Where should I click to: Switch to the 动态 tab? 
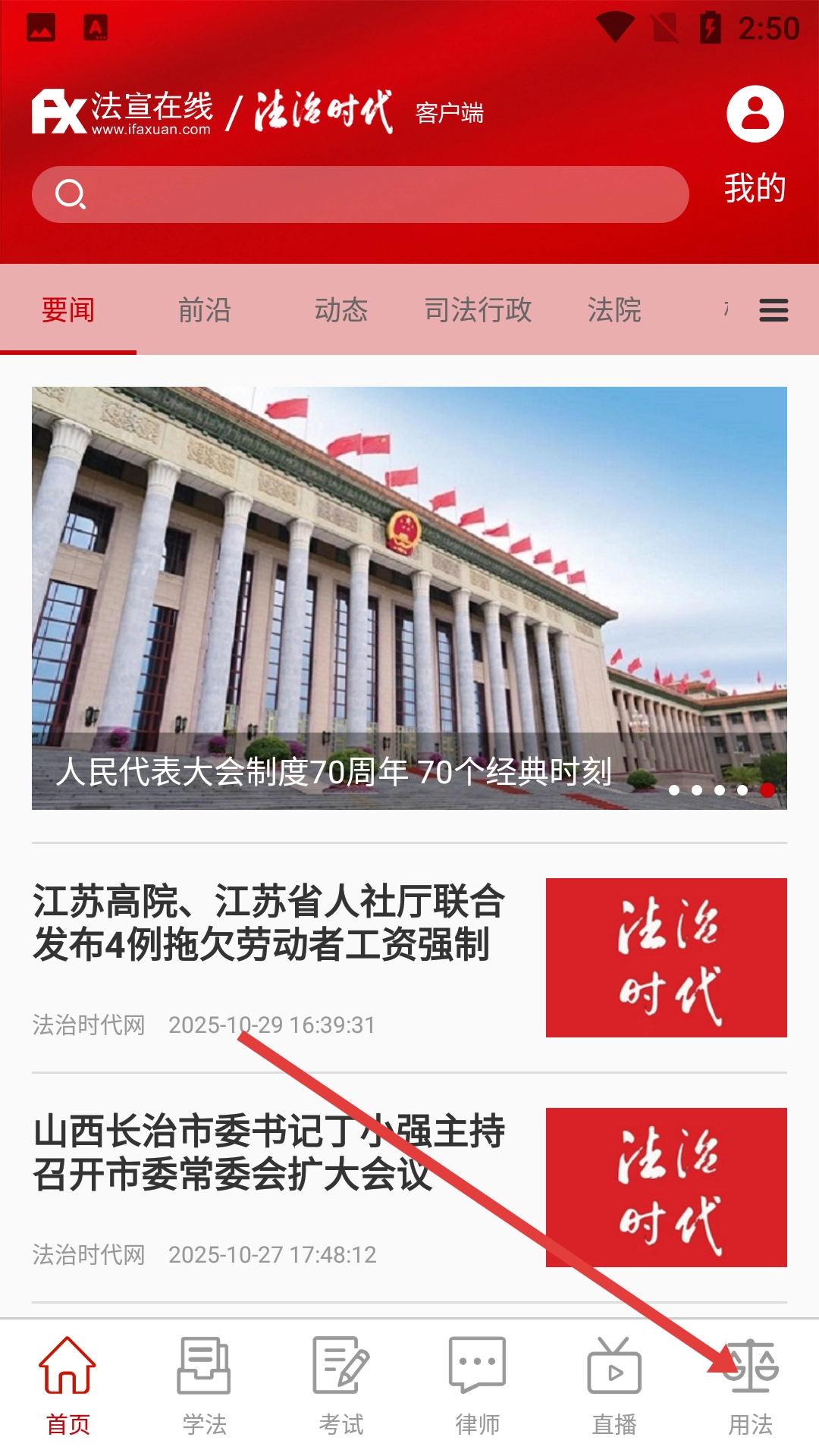tap(341, 310)
